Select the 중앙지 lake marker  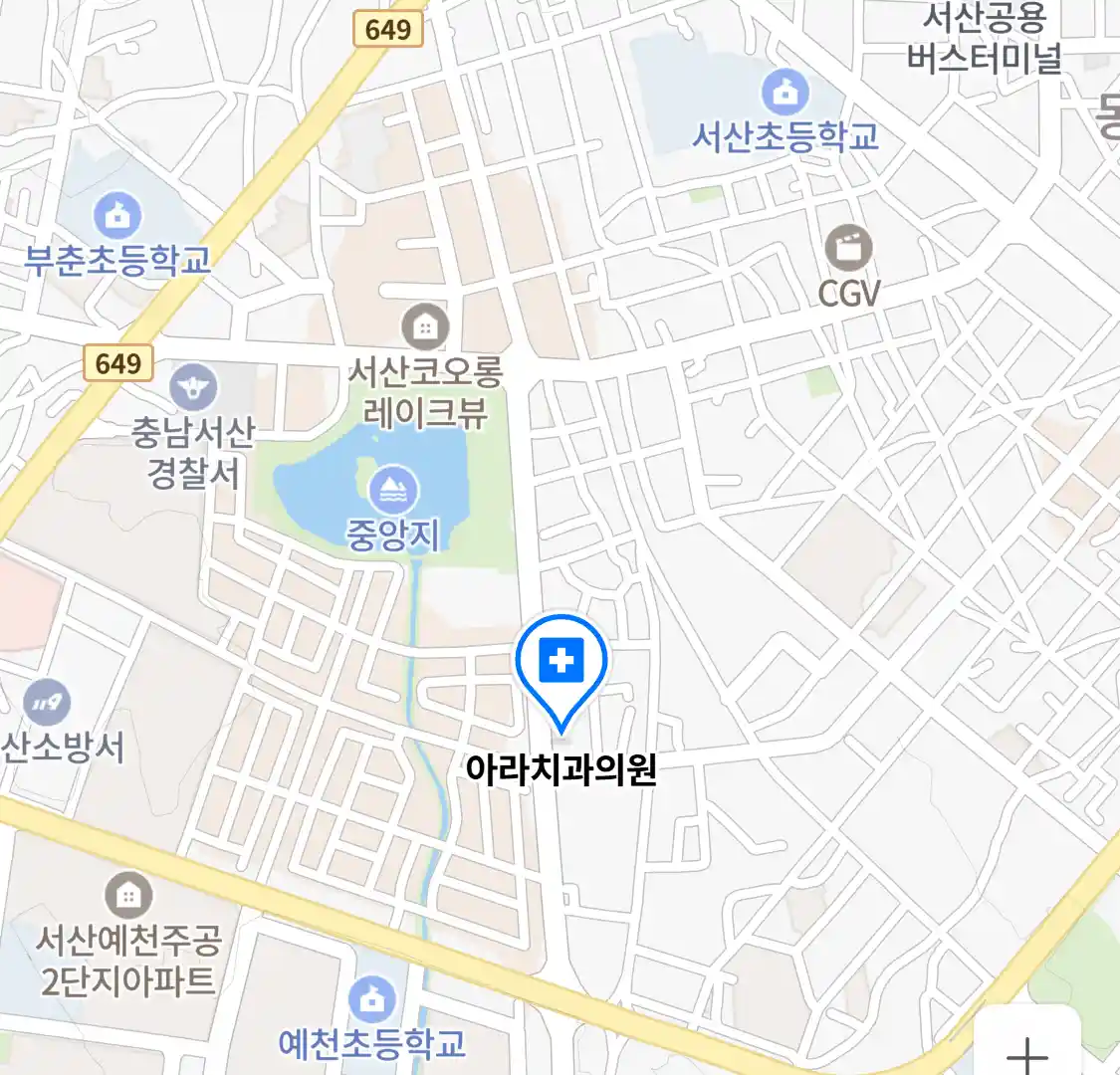(393, 491)
